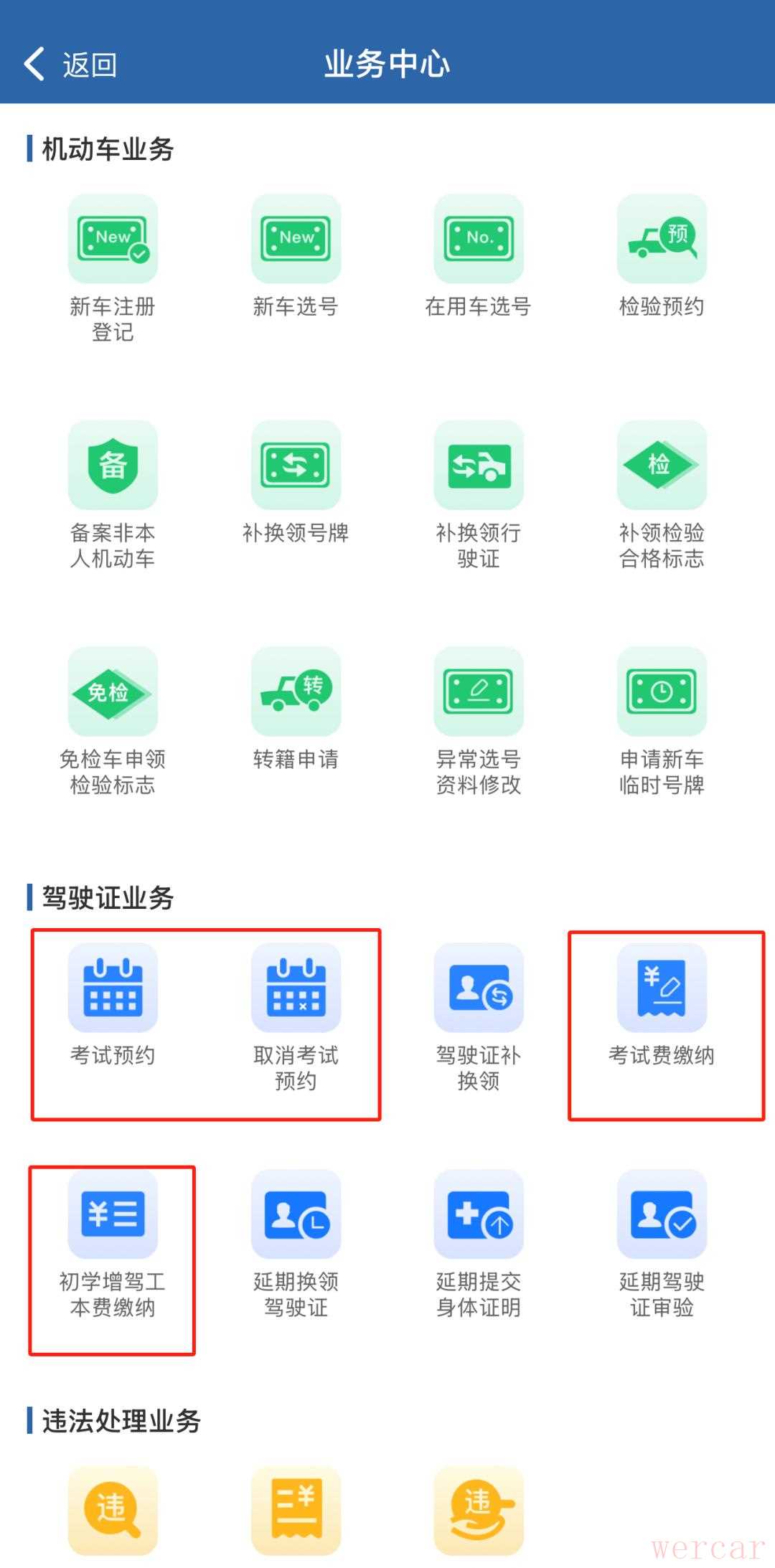Open 异常选号资料修改
The width and height of the screenshot is (775, 1568).
click(x=479, y=691)
